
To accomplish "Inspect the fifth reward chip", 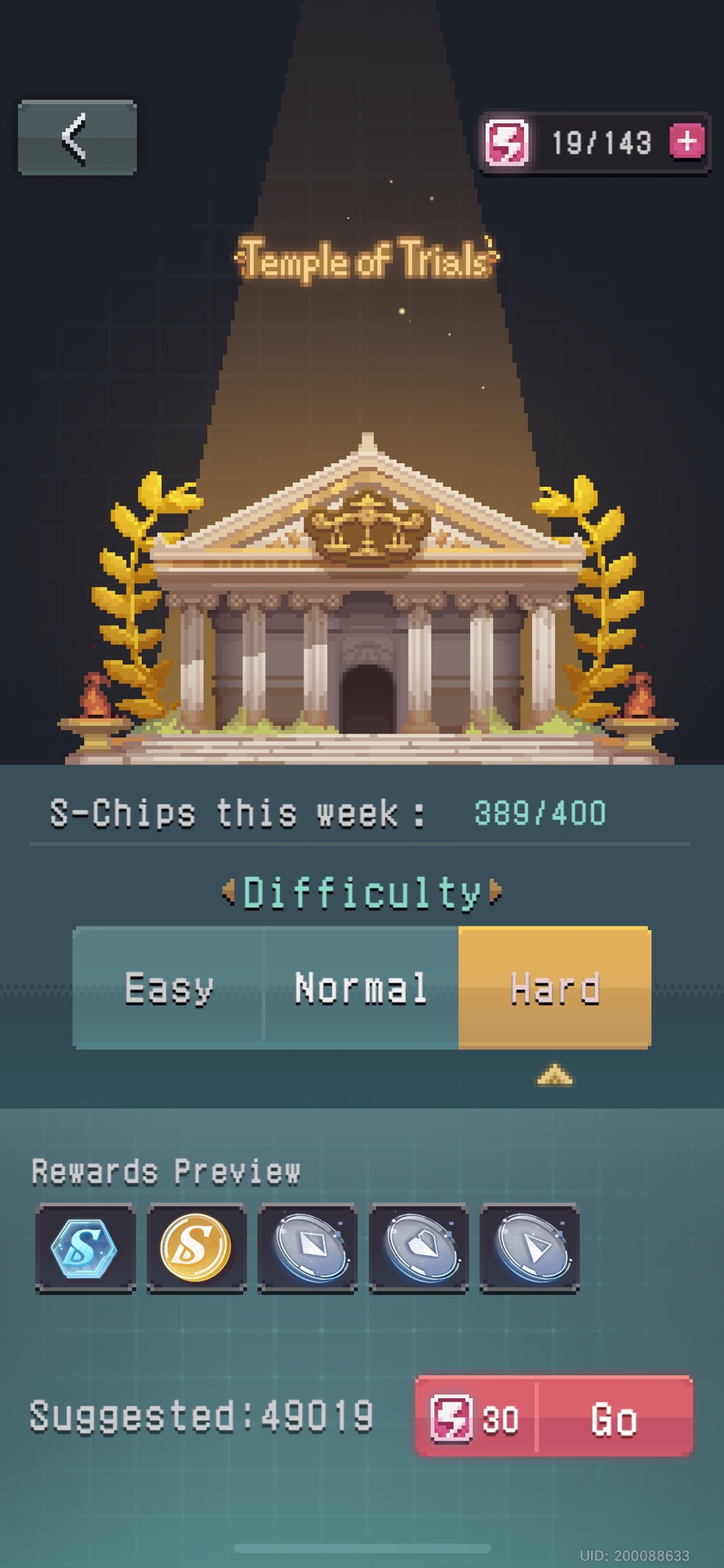I will pyautogui.click(x=530, y=1248).
